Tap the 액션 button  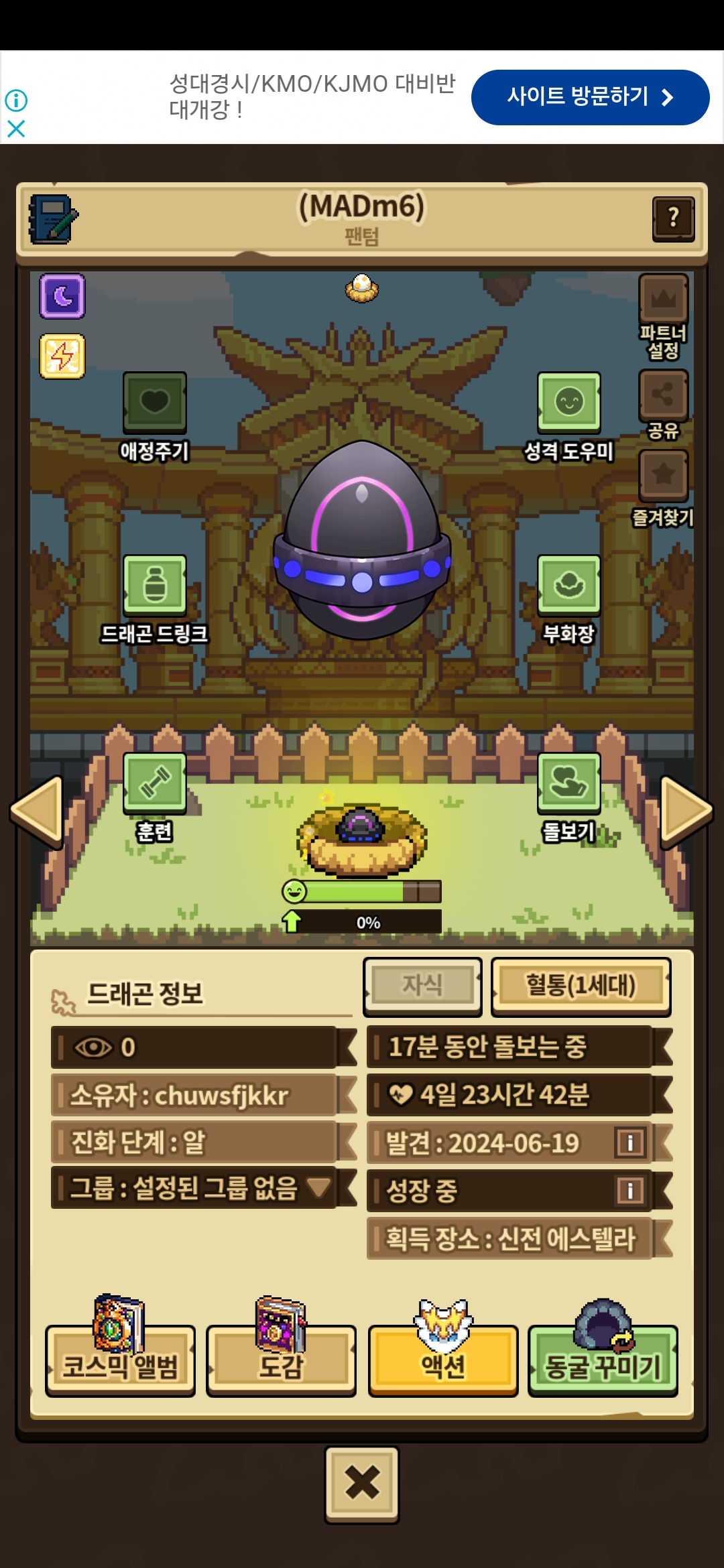[x=442, y=1360]
